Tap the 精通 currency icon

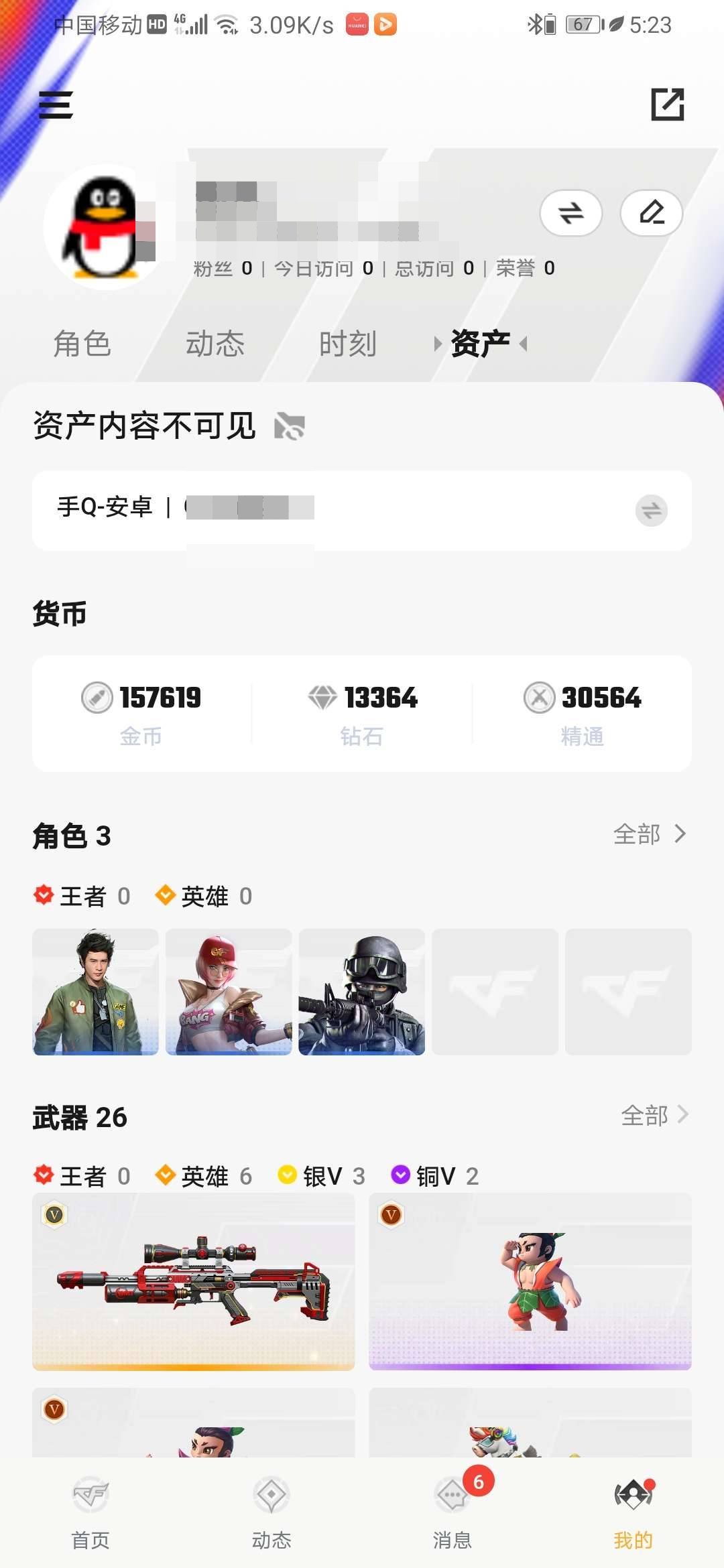tap(539, 698)
